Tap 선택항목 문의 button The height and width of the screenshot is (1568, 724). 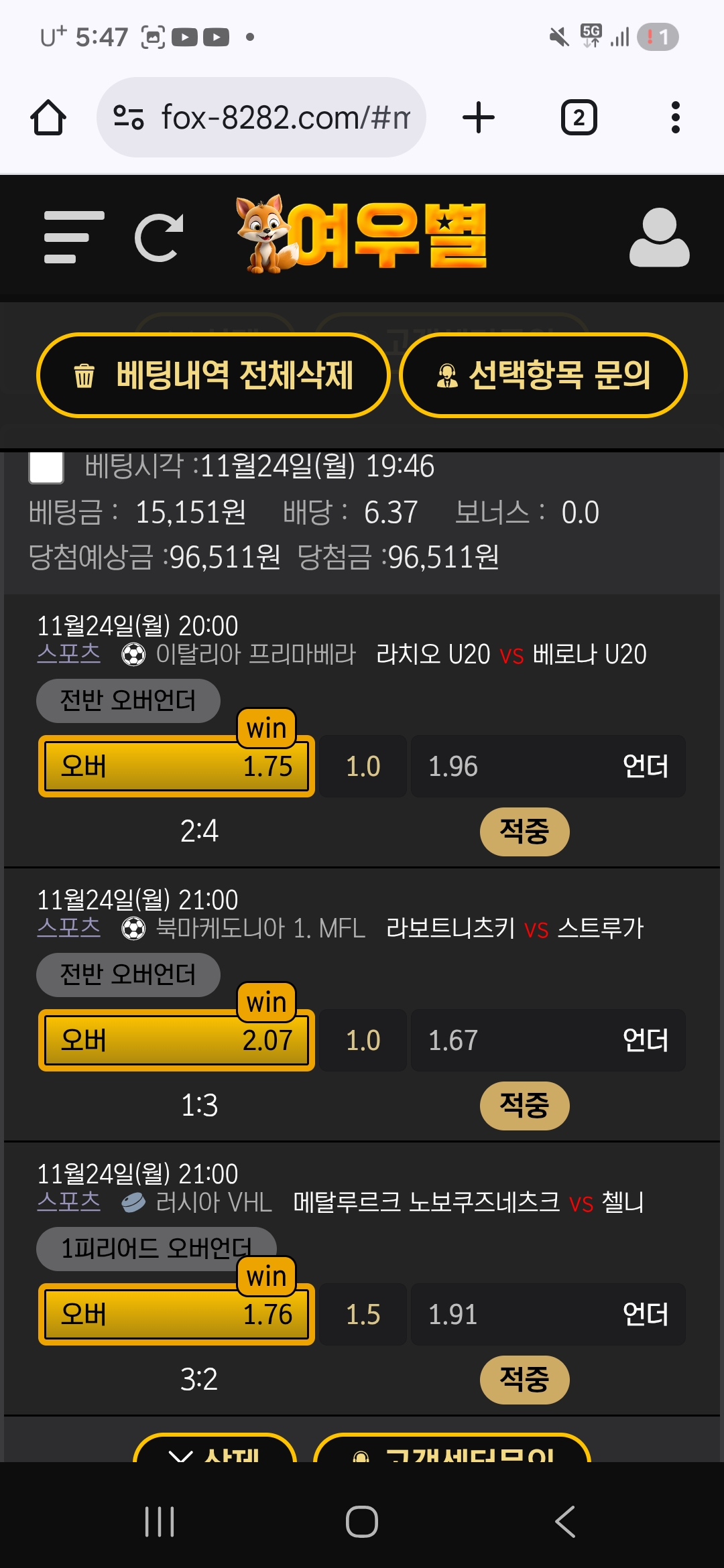(543, 375)
